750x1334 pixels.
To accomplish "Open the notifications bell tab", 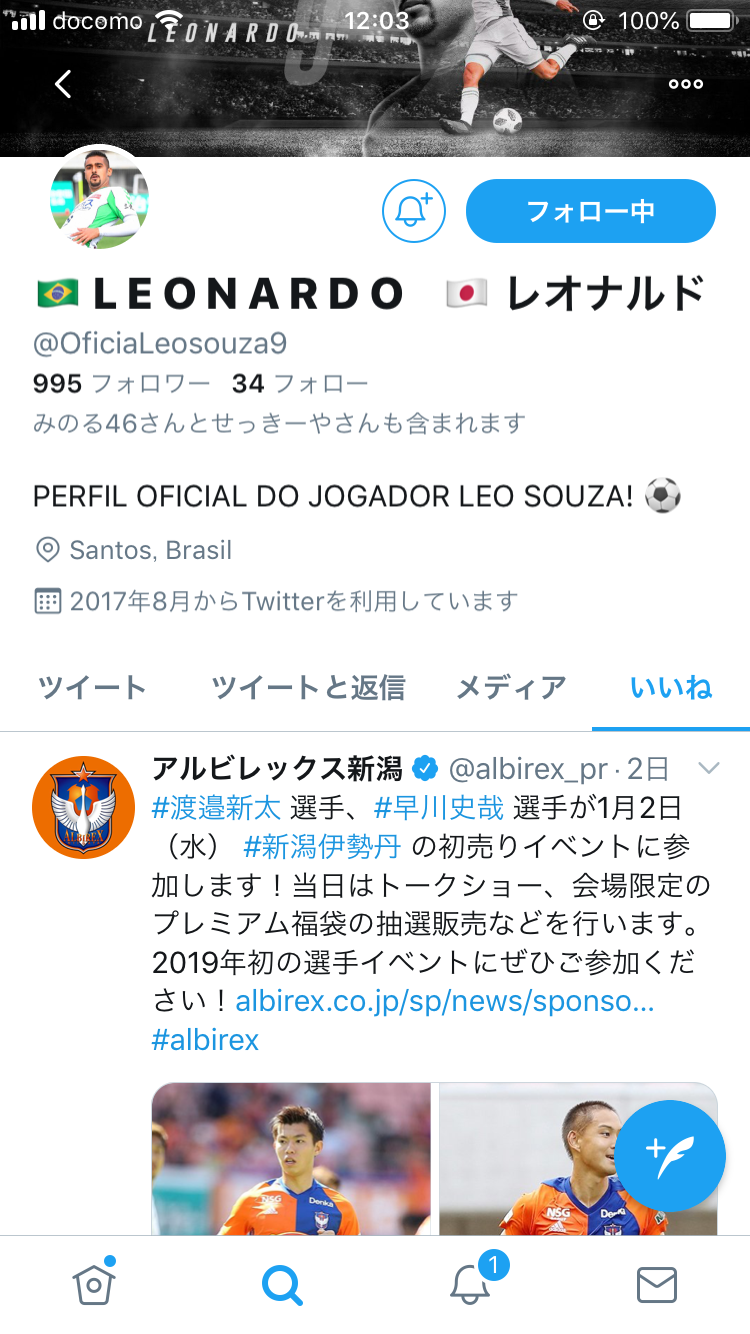I will coord(470,1285).
